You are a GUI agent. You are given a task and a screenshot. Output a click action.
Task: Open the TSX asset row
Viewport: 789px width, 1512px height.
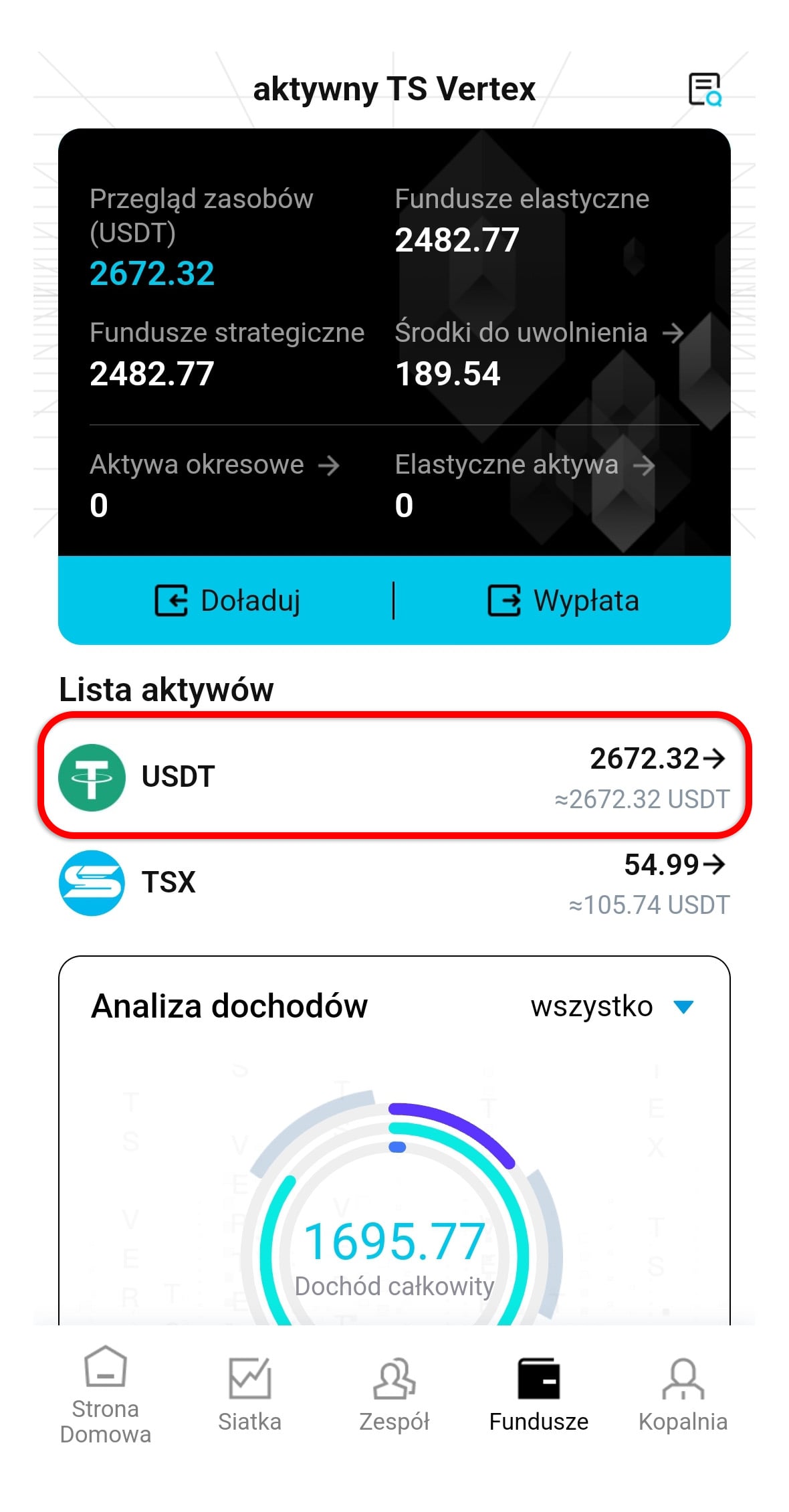[x=394, y=883]
